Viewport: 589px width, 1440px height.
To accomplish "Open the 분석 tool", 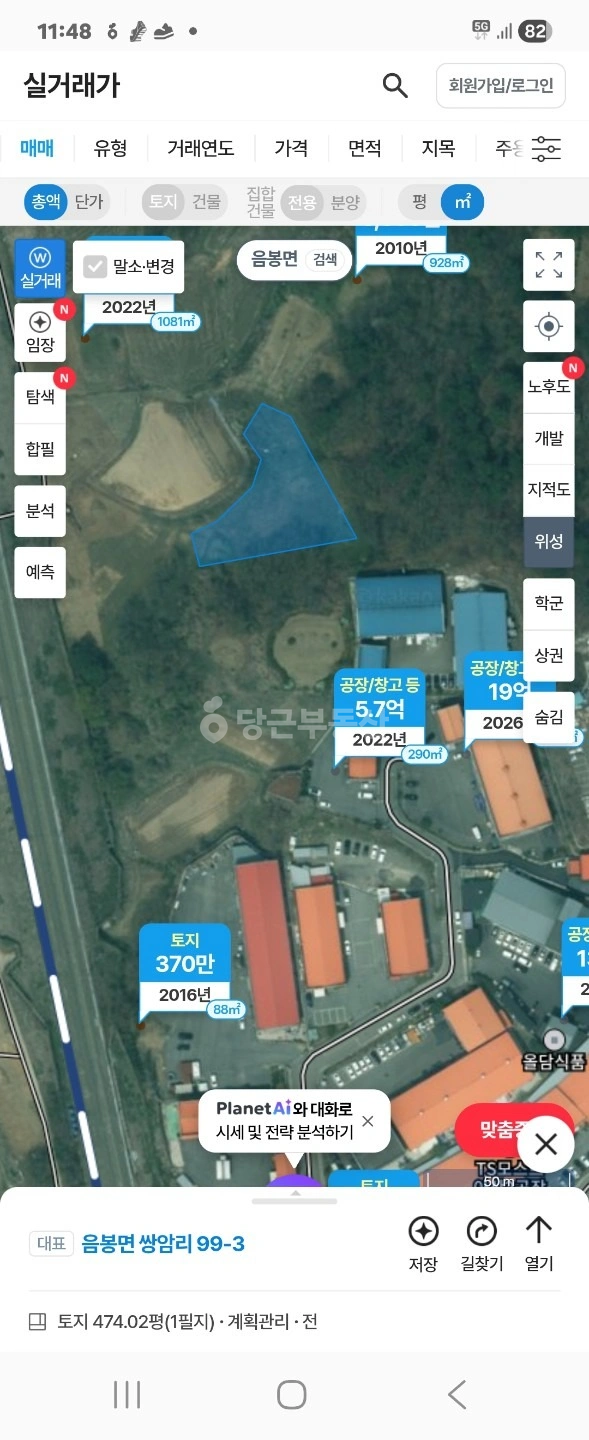I will [40, 510].
